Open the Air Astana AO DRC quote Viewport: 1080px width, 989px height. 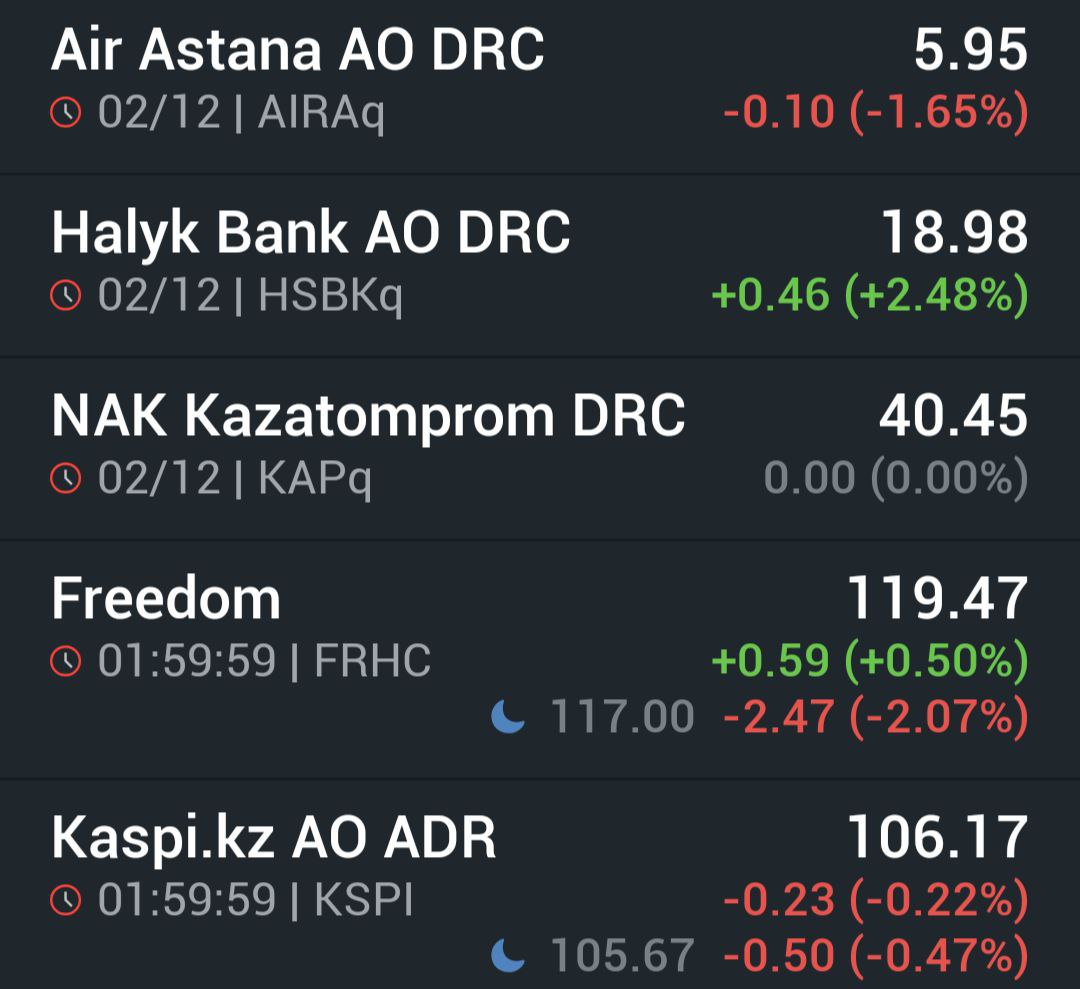298,50
